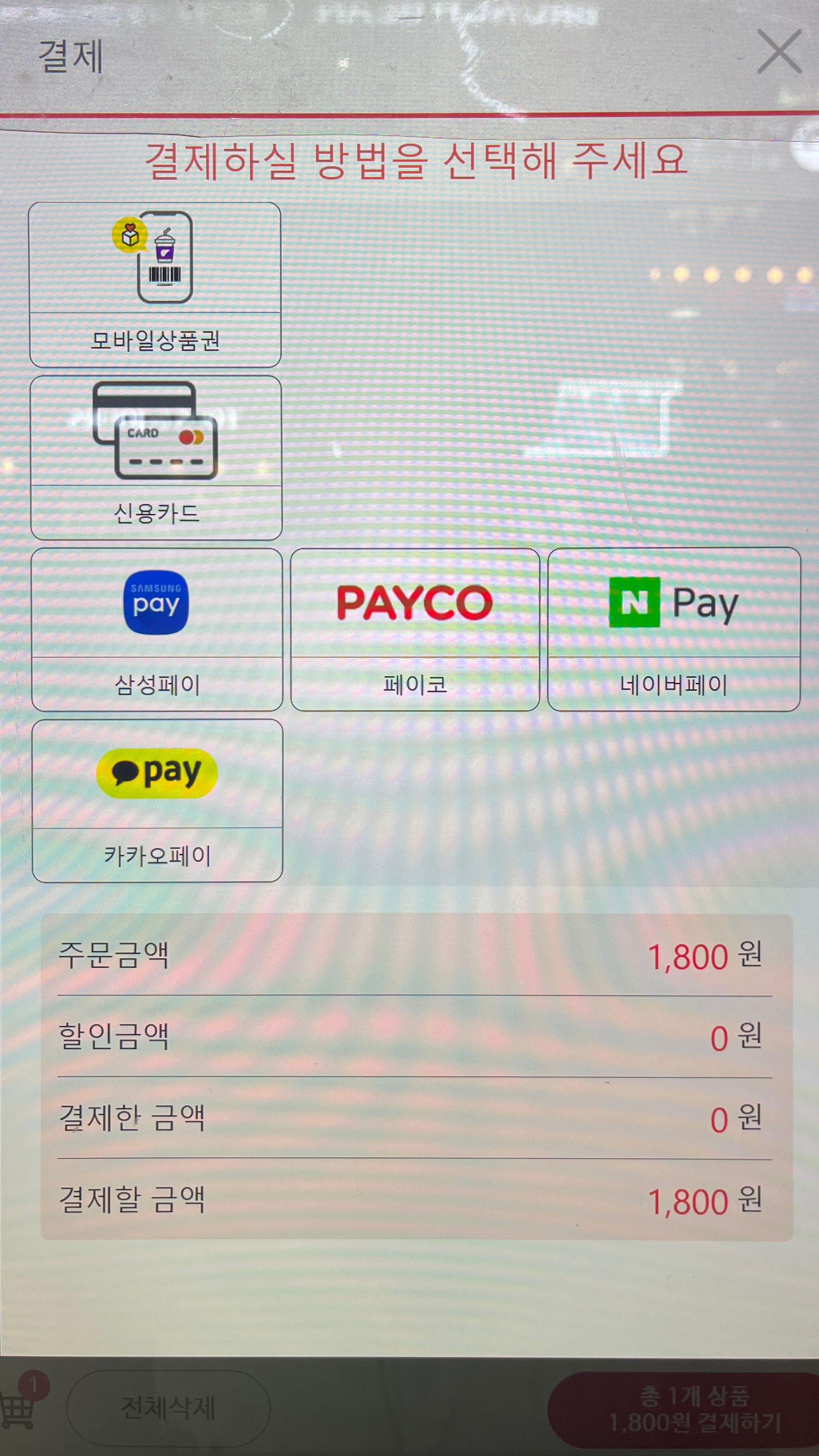
Task: Select 페이코 PAYCO payment
Action: [x=415, y=629]
